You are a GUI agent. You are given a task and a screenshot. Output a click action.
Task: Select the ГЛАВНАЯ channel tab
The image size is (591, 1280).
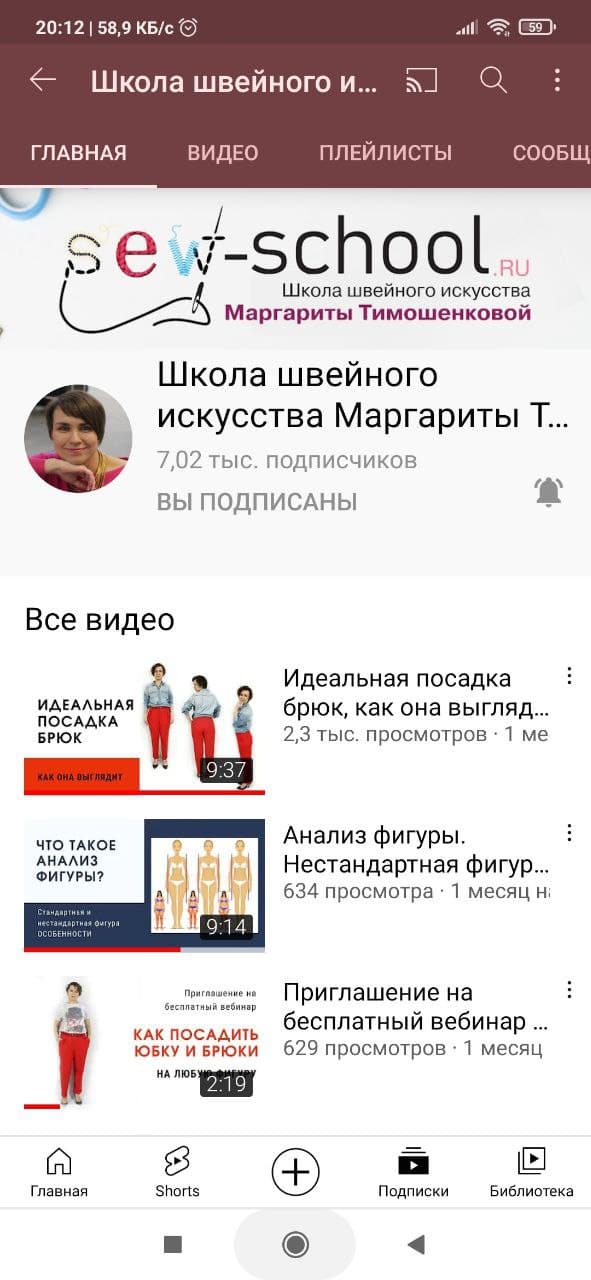79,153
